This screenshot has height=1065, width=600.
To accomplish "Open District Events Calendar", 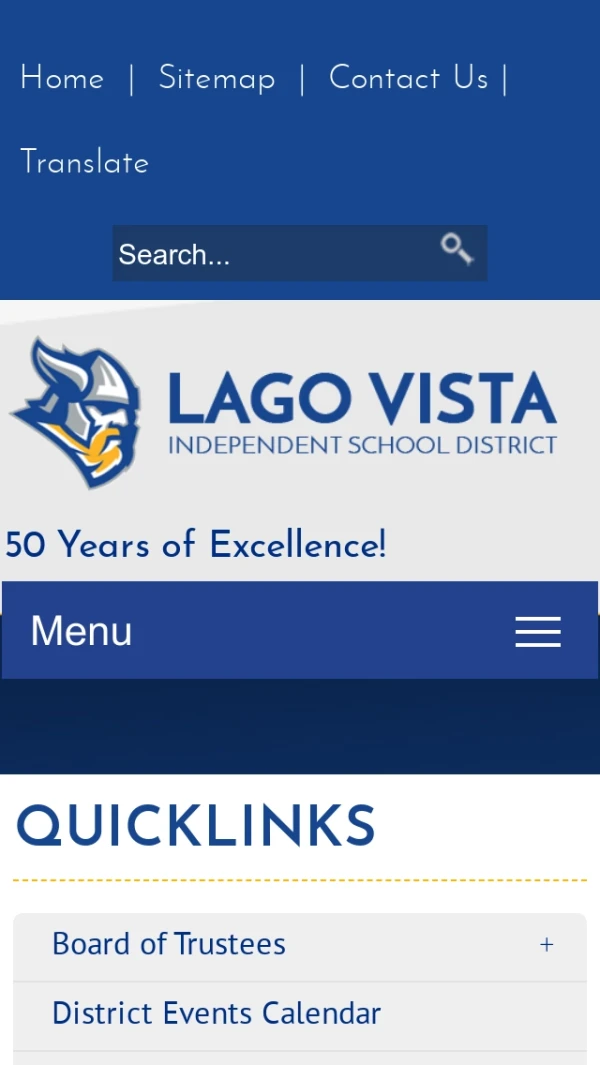I will pyautogui.click(x=216, y=1013).
